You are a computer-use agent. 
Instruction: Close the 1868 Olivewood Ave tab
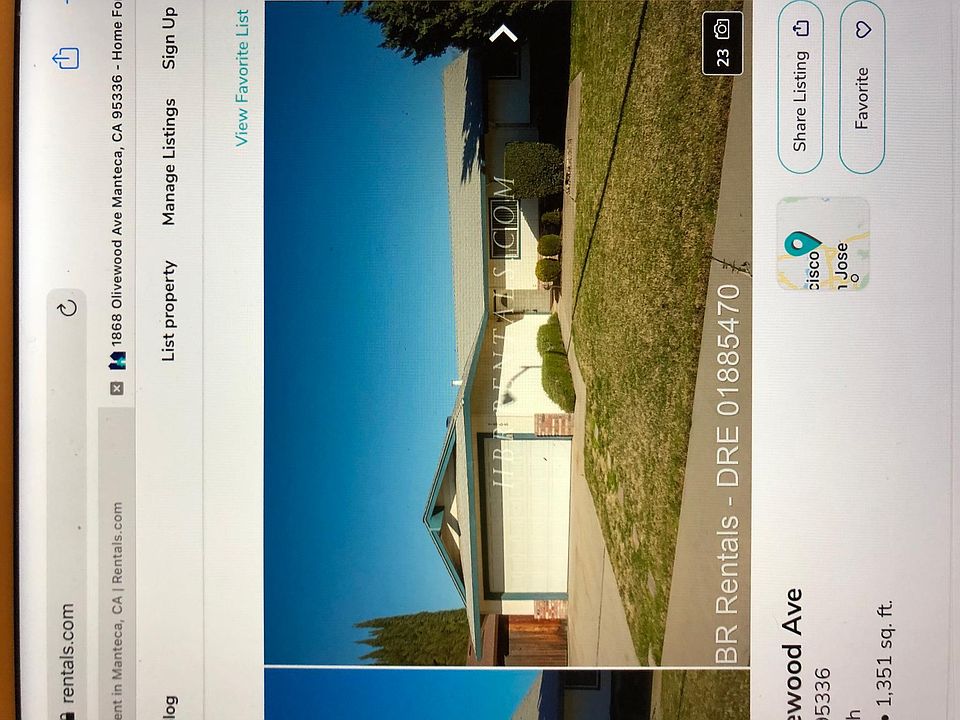pyautogui.click(x=117, y=388)
